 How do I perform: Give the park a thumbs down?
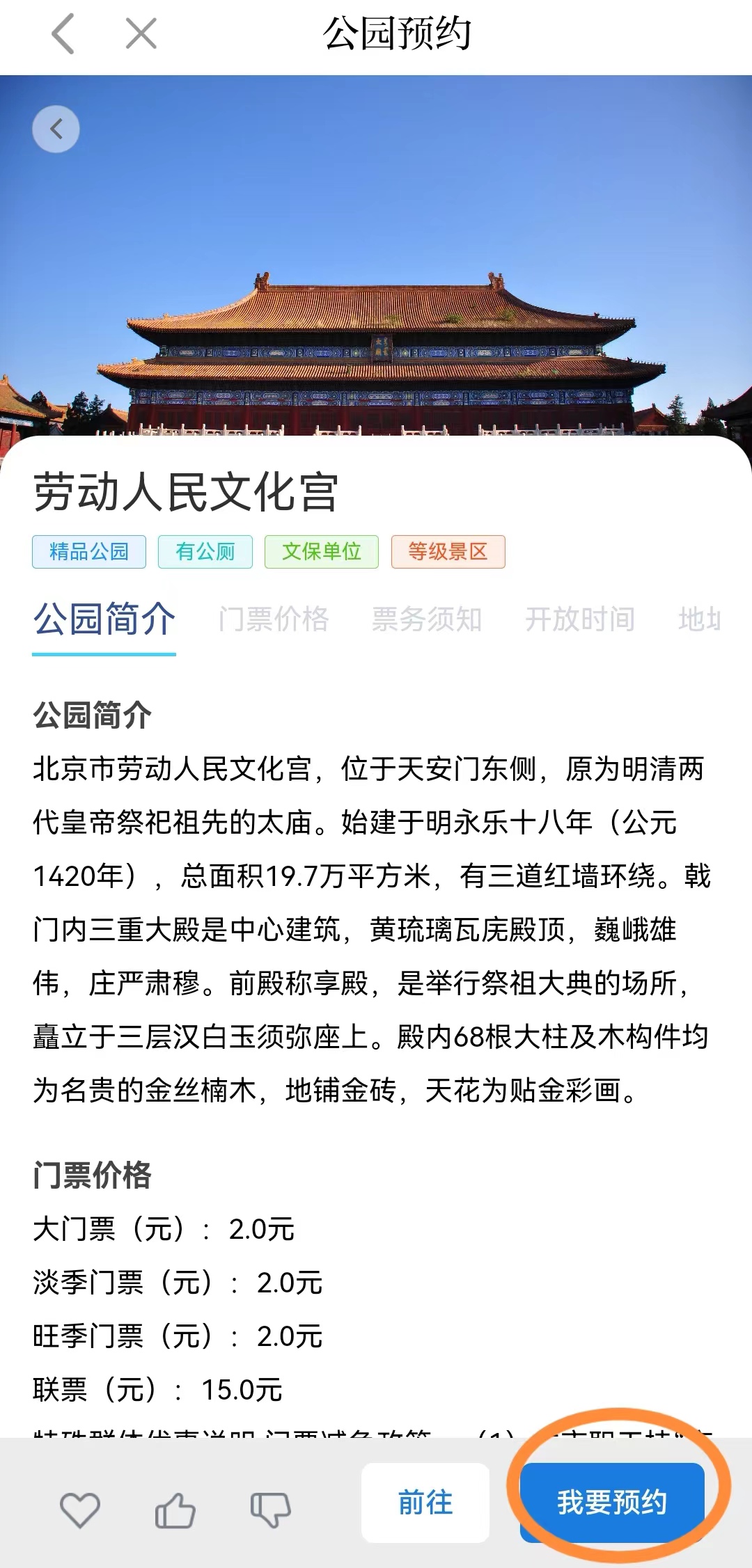click(x=270, y=1510)
